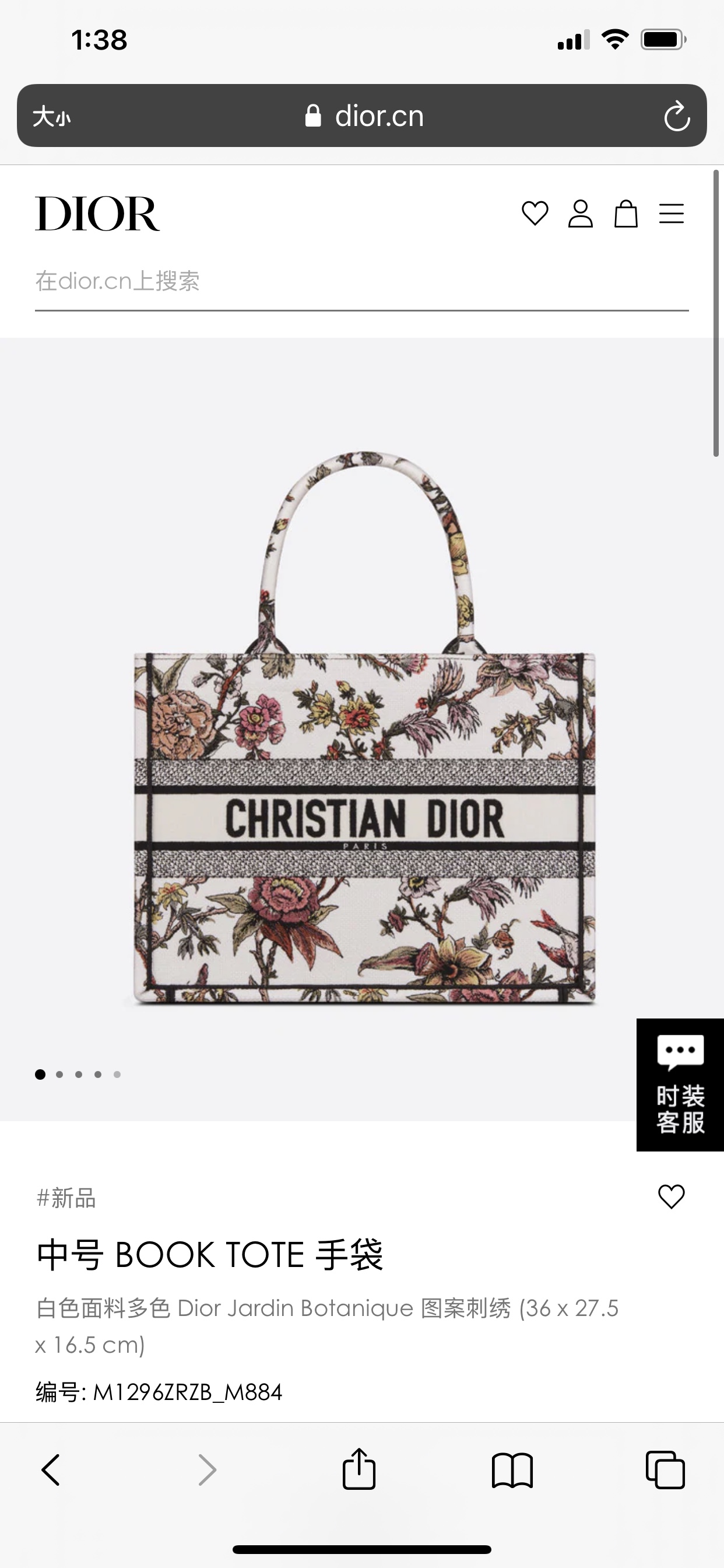Screen dimensions: 724x1568
Task: Add the Book Tote to wishlist
Action: (x=671, y=1196)
